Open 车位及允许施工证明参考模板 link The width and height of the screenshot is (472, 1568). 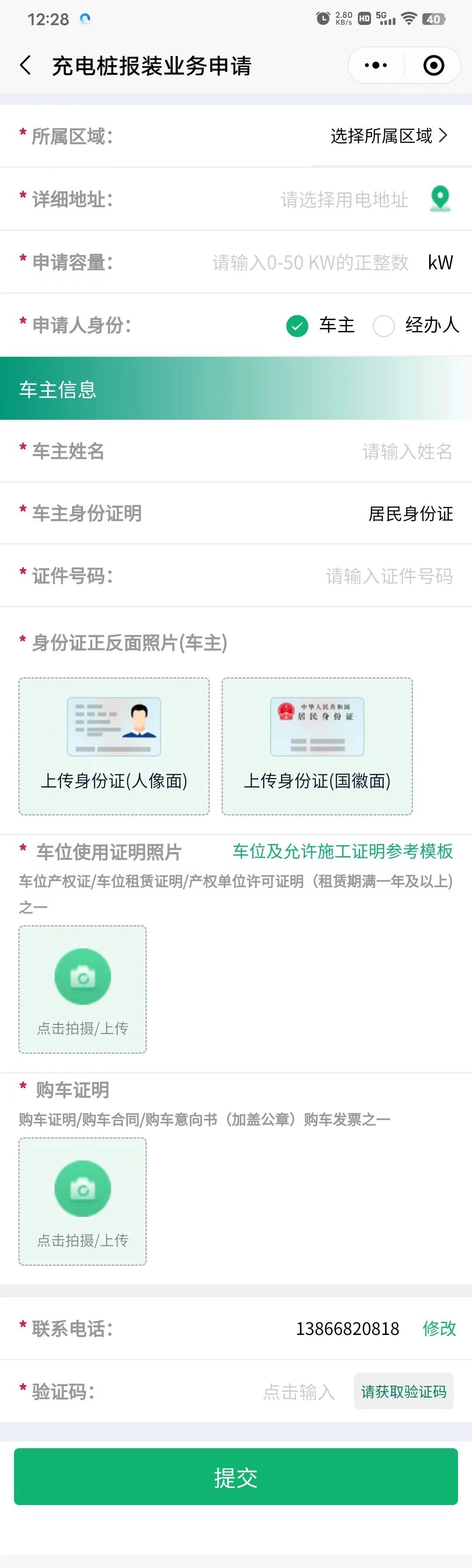tap(343, 851)
